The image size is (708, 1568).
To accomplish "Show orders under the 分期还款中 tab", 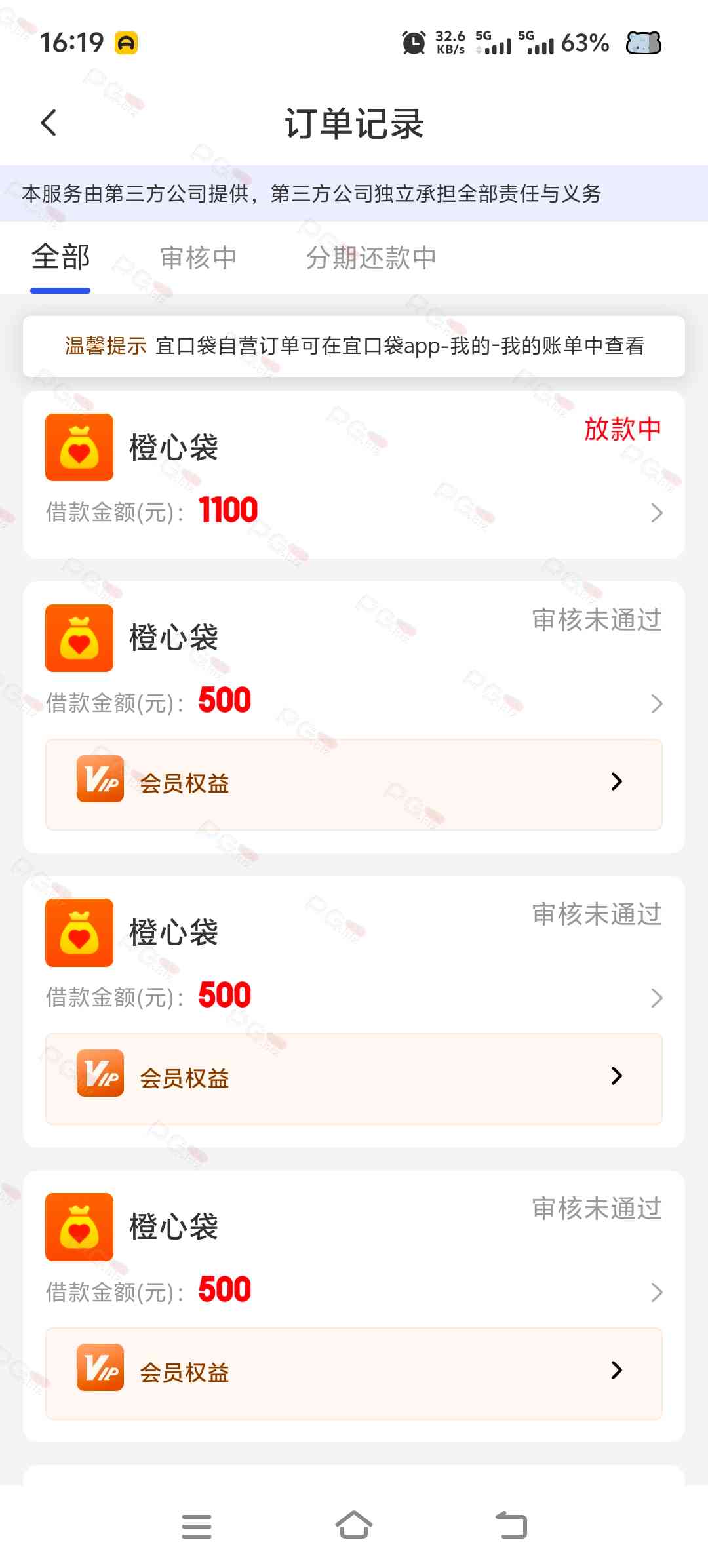I will coord(371,258).
